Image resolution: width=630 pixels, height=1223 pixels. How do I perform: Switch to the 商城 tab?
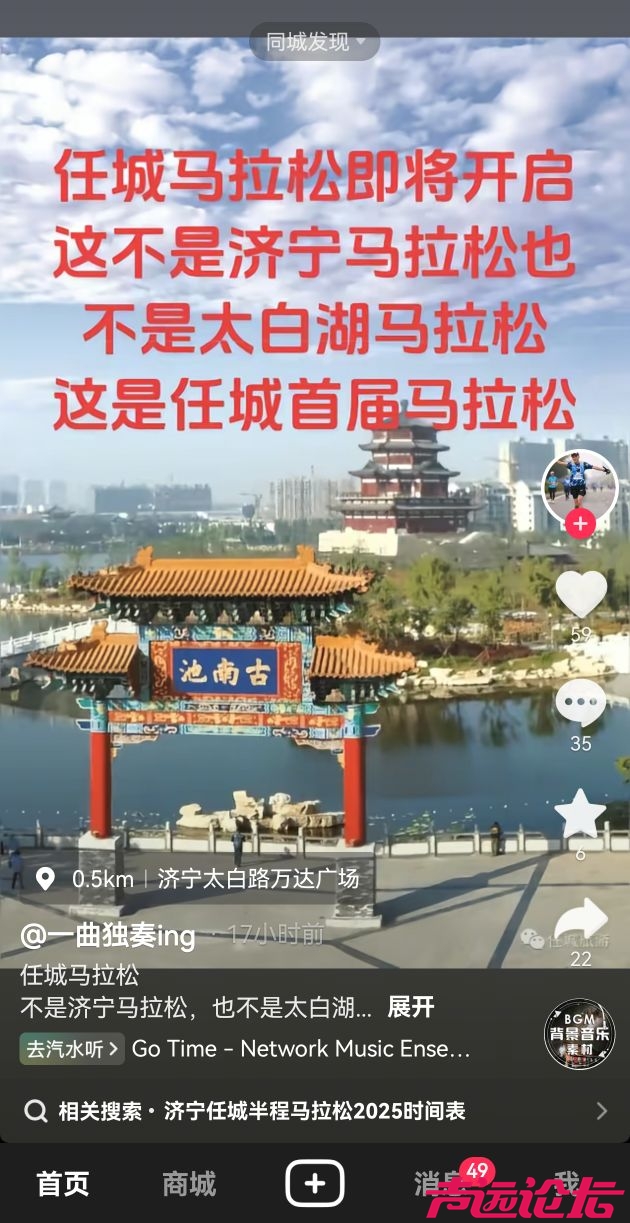(x=189, y=1184)
